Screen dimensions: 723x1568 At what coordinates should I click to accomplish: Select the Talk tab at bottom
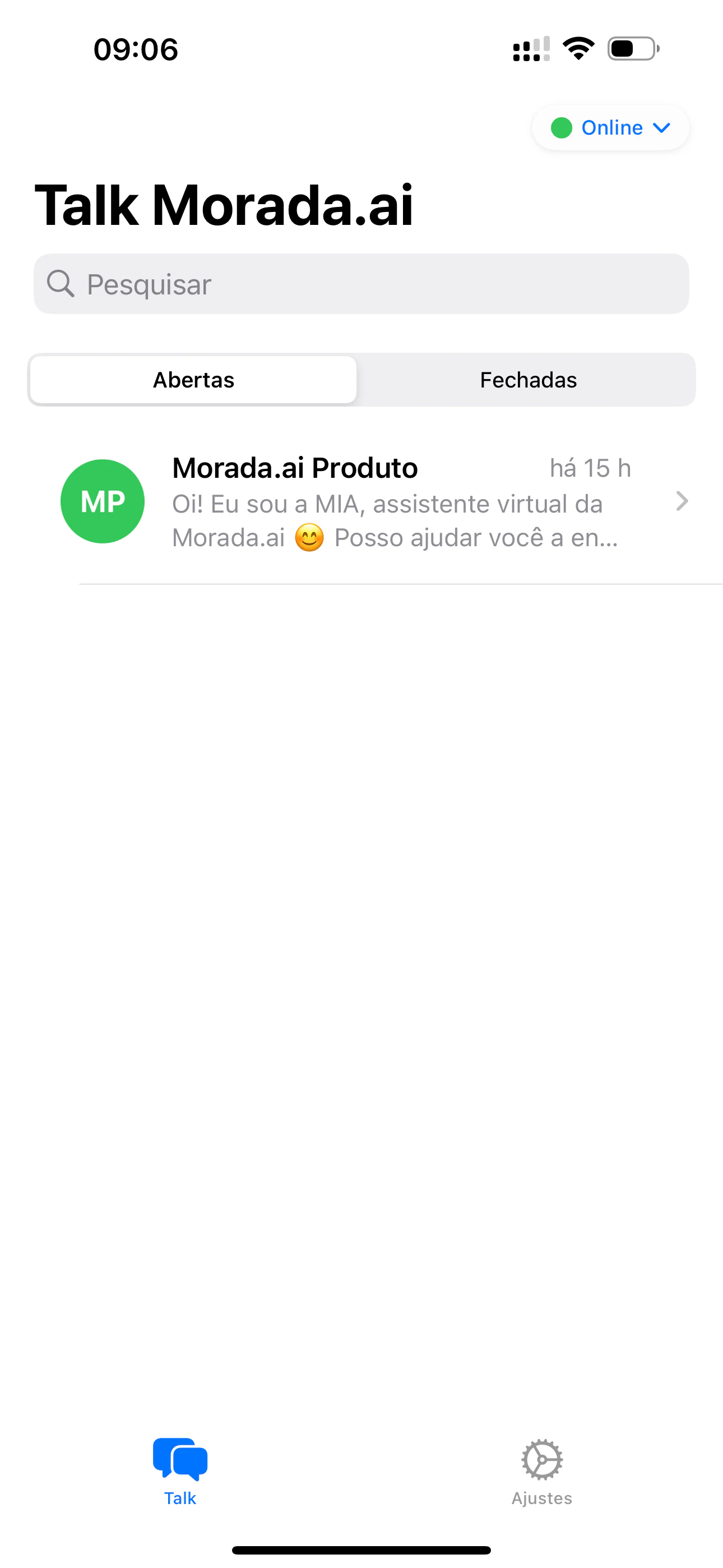[x=179, y=1473]
